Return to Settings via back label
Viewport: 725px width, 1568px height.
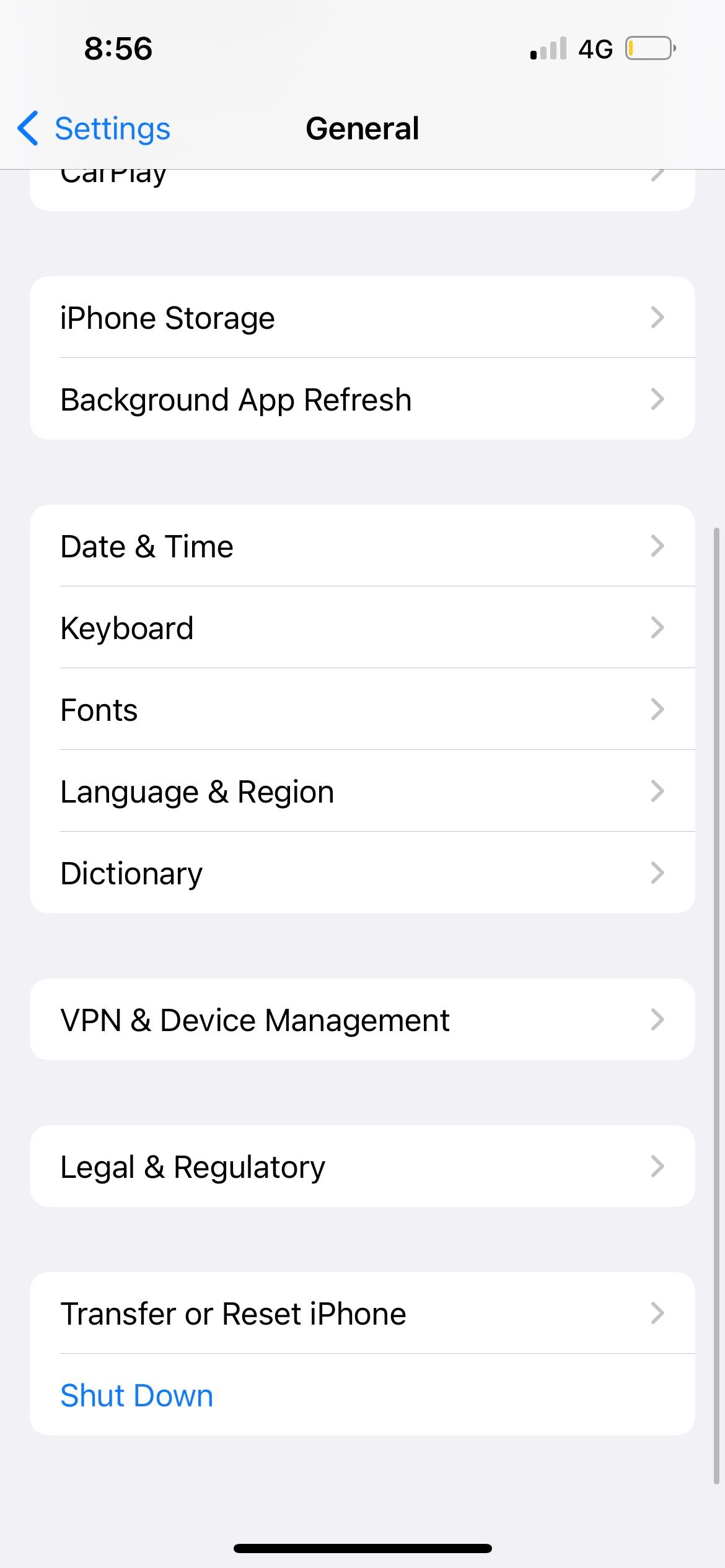[112, 129]
